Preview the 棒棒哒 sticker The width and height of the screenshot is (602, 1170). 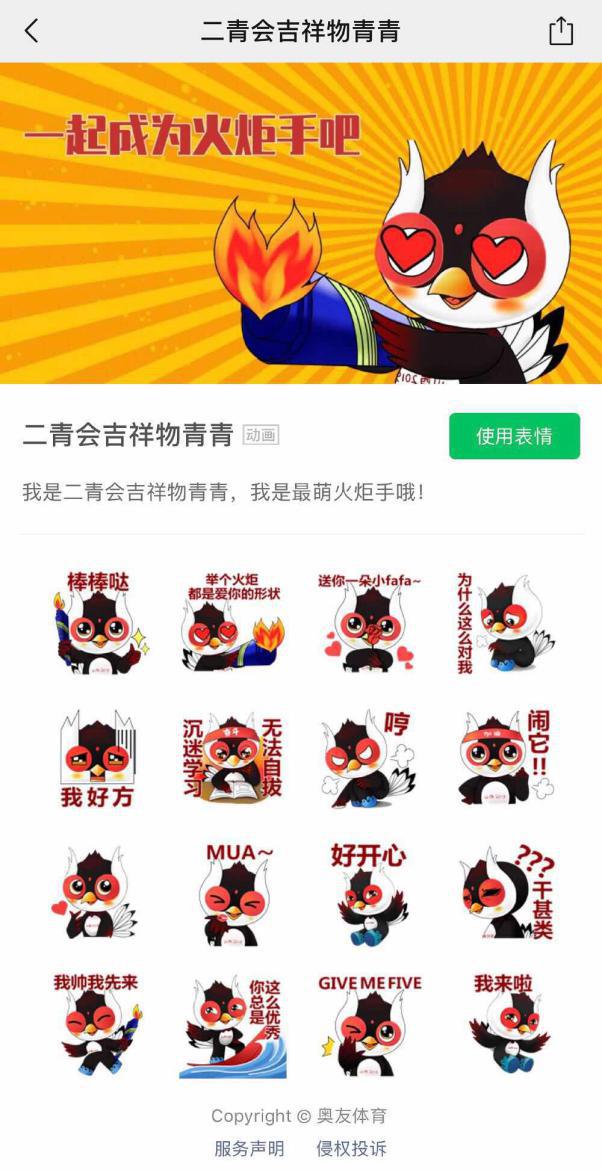[x=98, y=621]
